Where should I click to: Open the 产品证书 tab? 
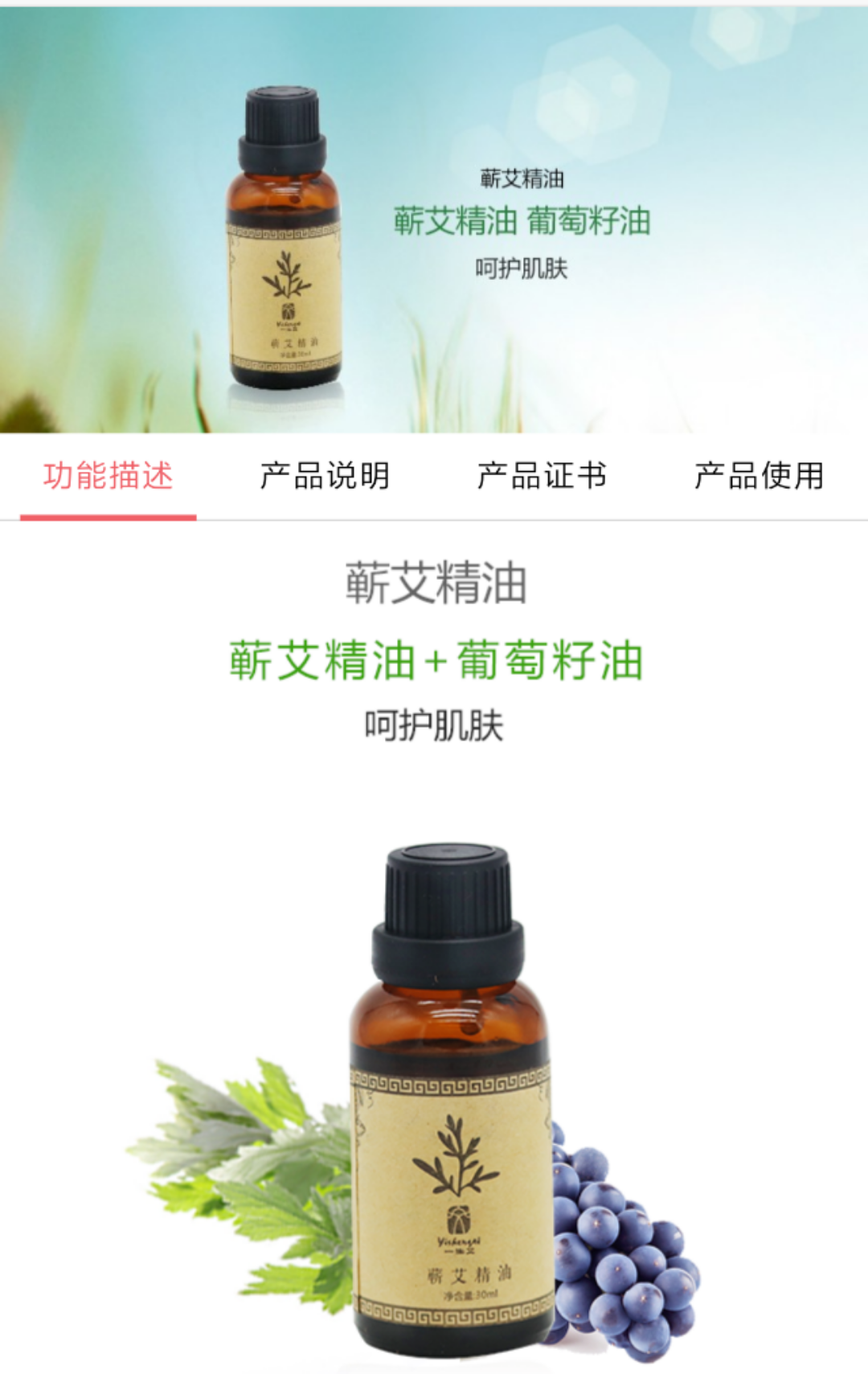(542, 476)
